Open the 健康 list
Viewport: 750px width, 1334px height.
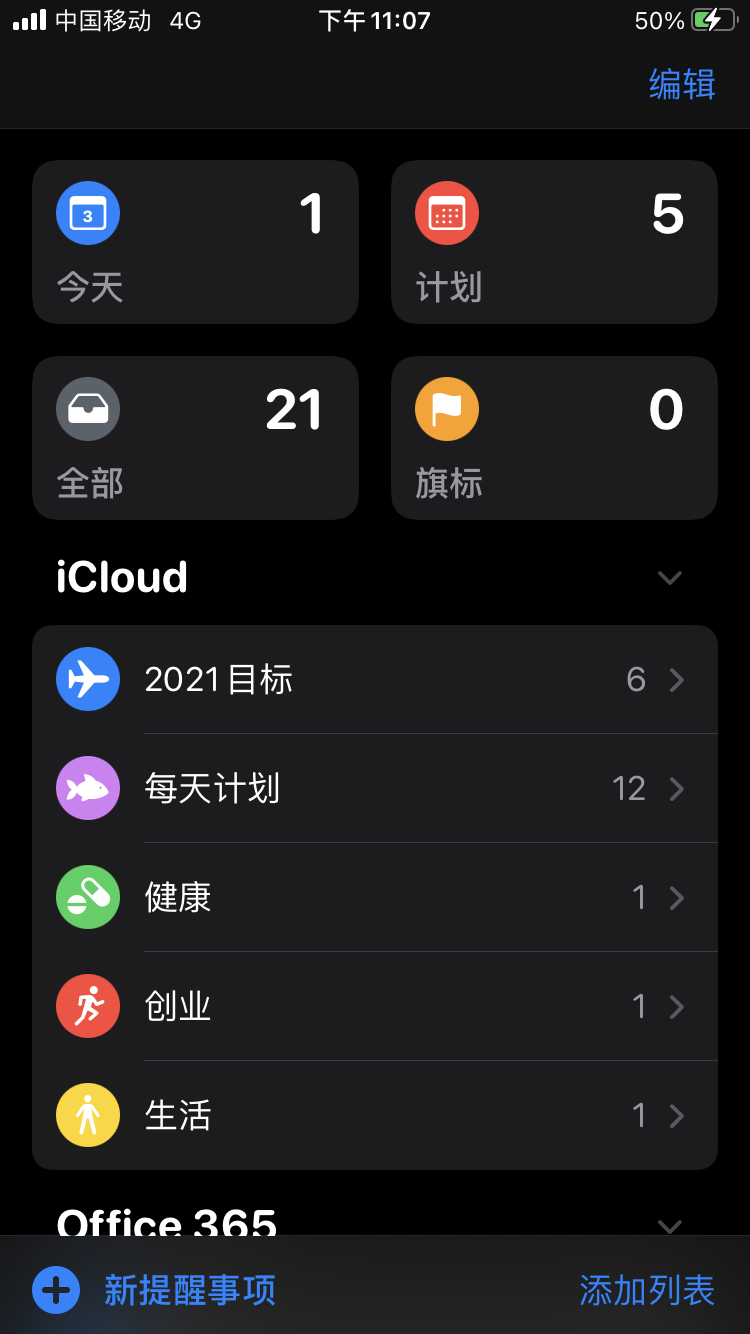pyautogui.click(x=375, y=898)
